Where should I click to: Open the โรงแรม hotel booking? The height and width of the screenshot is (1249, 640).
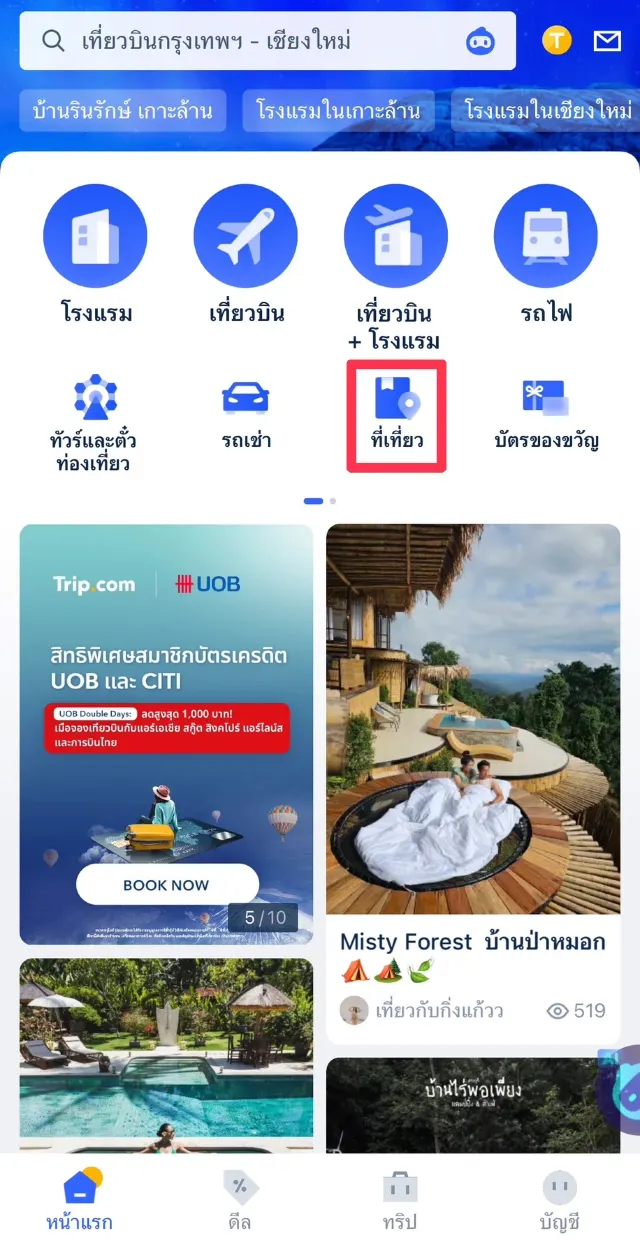pos(95,255)
